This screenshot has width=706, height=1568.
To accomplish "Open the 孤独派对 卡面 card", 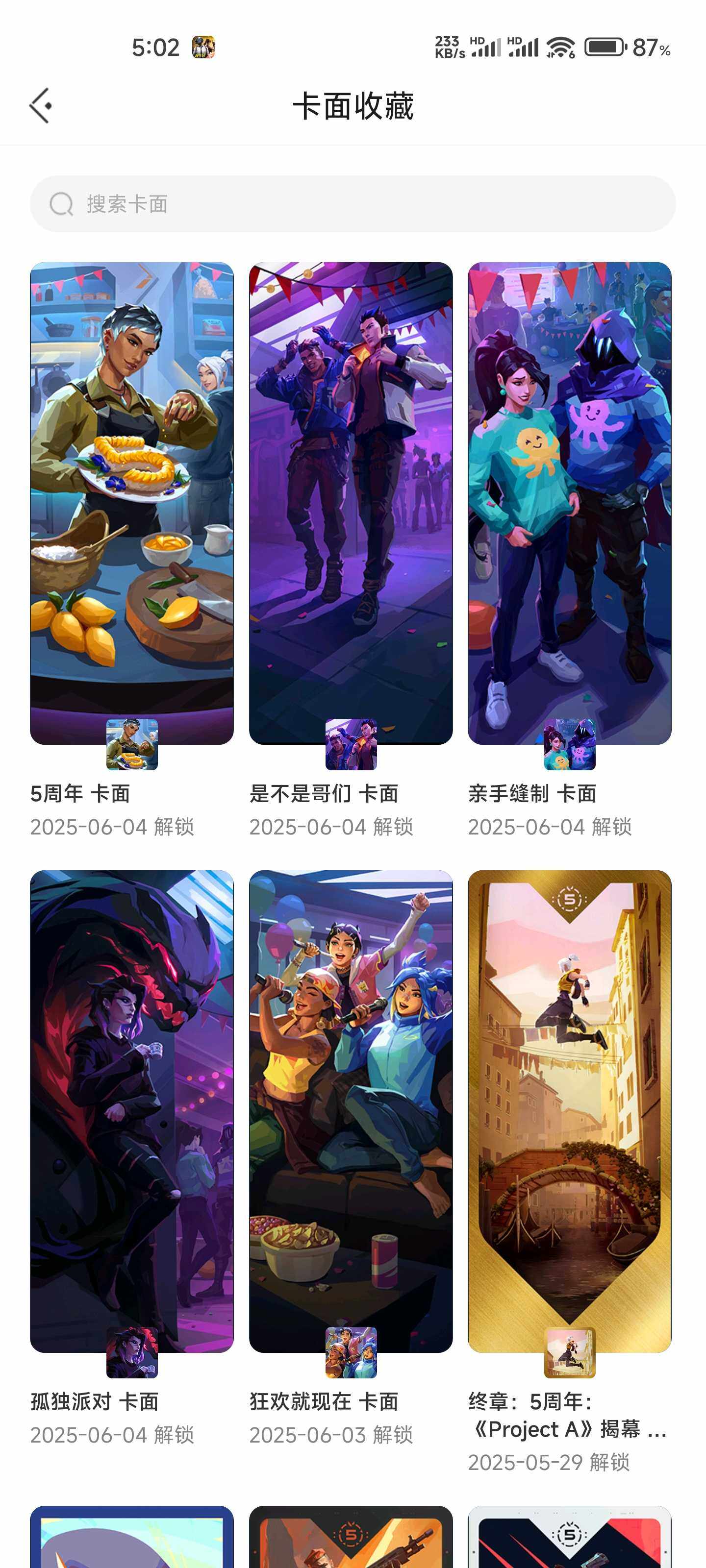I will coord(131,1111).
